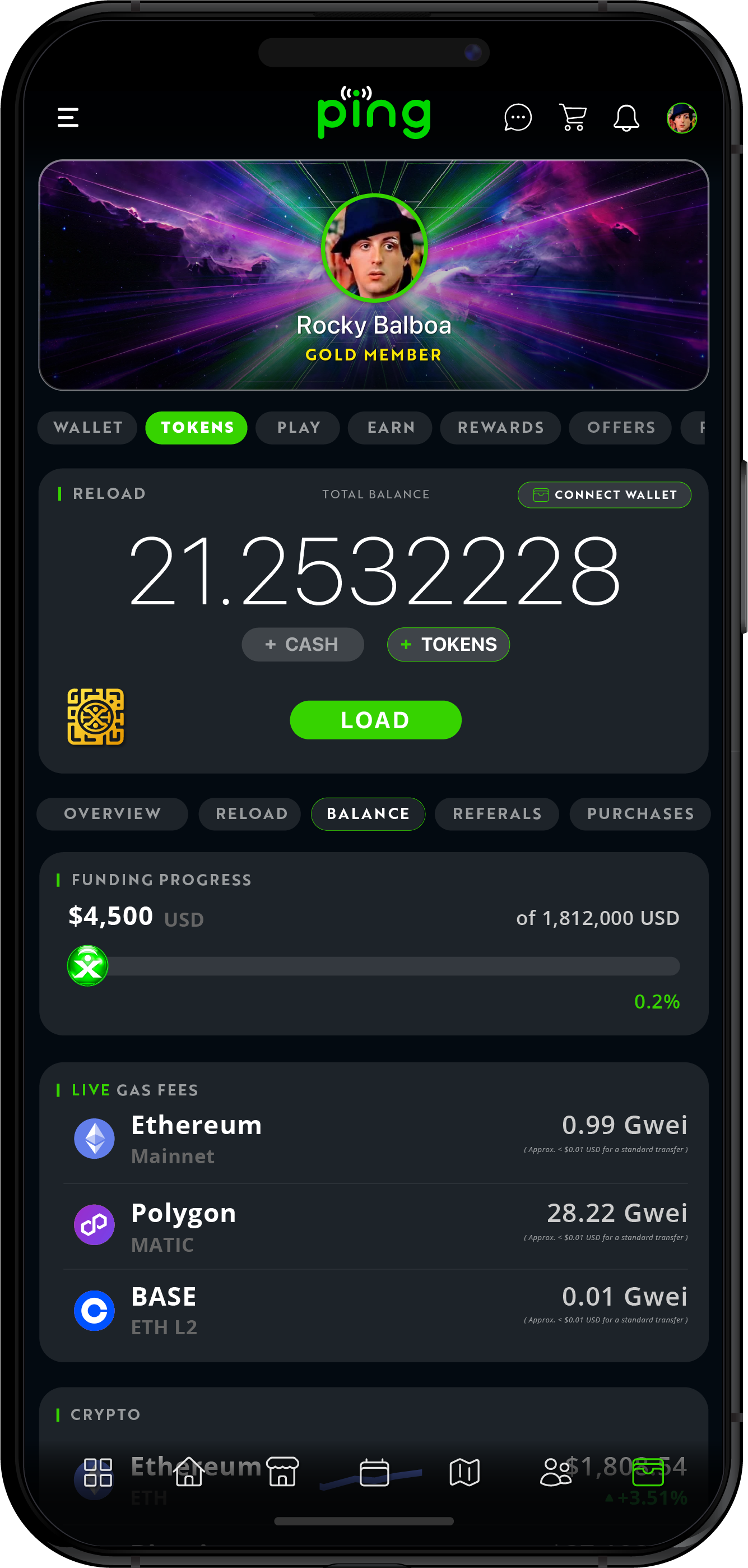Tap the Connect Wallet button
The width and height of the screenshot is (748, 1568).
pos(605,495)
